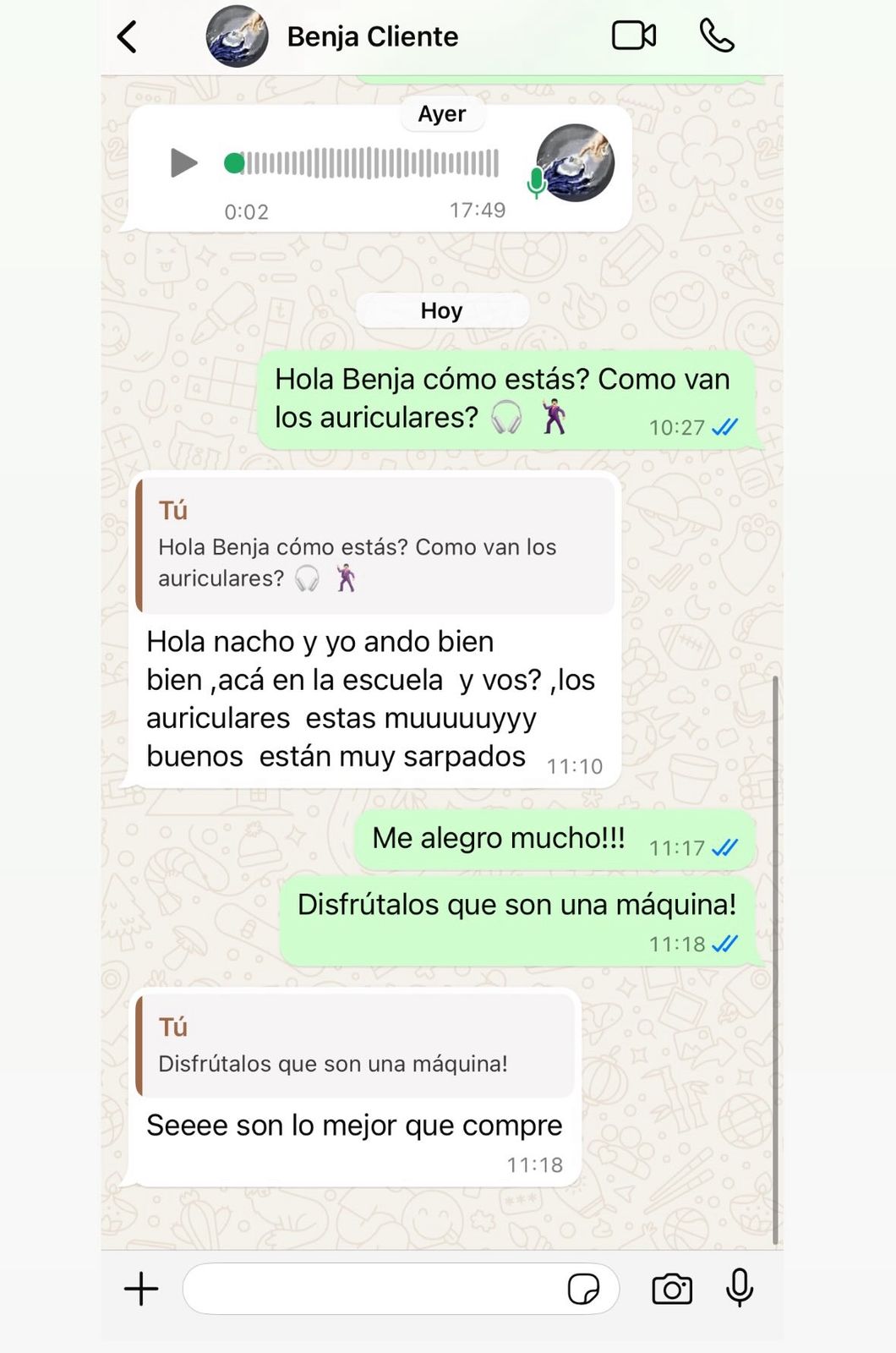896x1353 pixels.
Task: Focus the message text field
Action: [372, 1289]
